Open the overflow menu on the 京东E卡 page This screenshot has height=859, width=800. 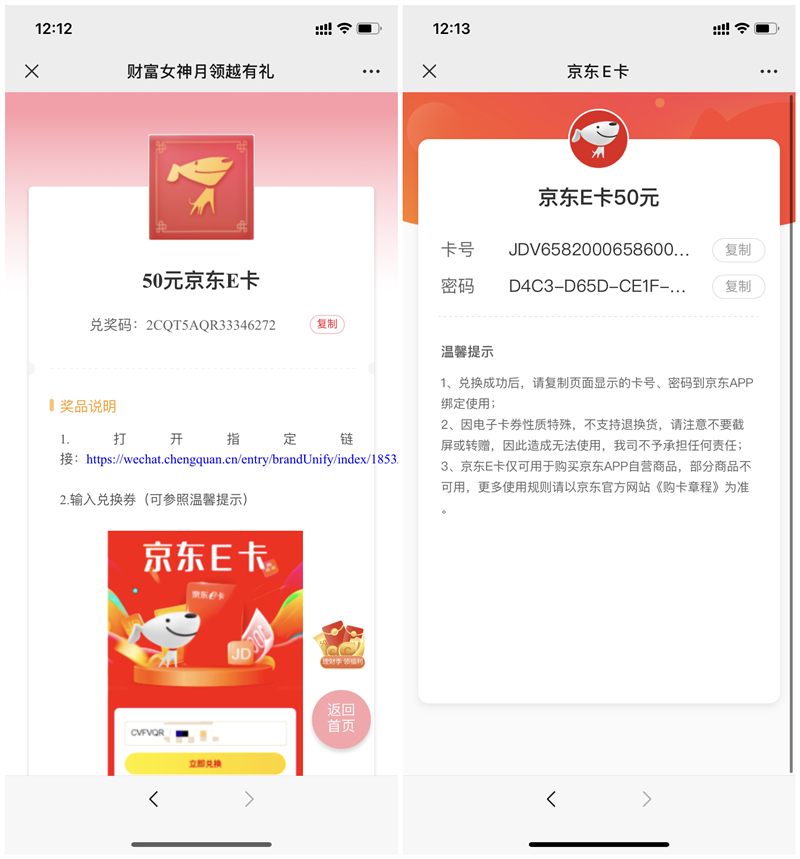768,71
